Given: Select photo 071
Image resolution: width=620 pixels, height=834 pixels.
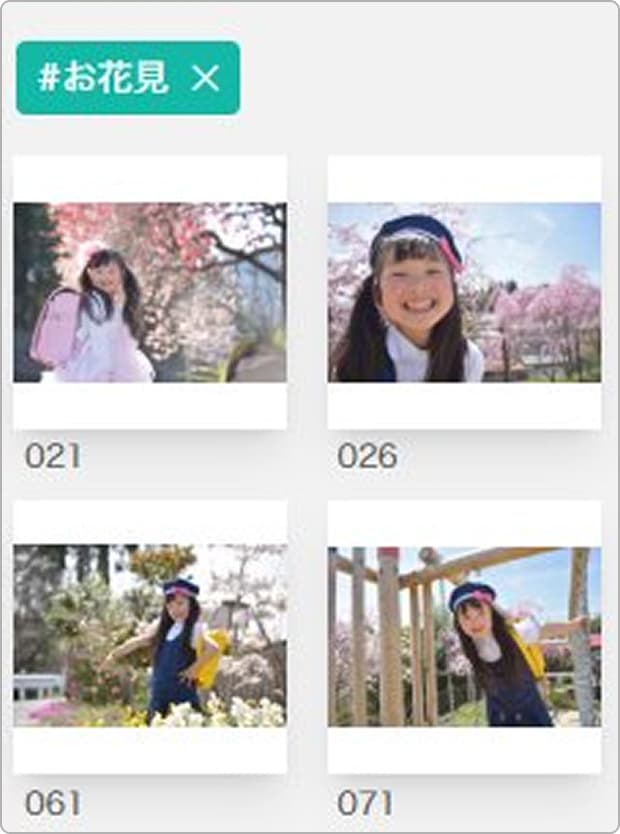Looking at the screenshot, I should (x=464, y=636).
